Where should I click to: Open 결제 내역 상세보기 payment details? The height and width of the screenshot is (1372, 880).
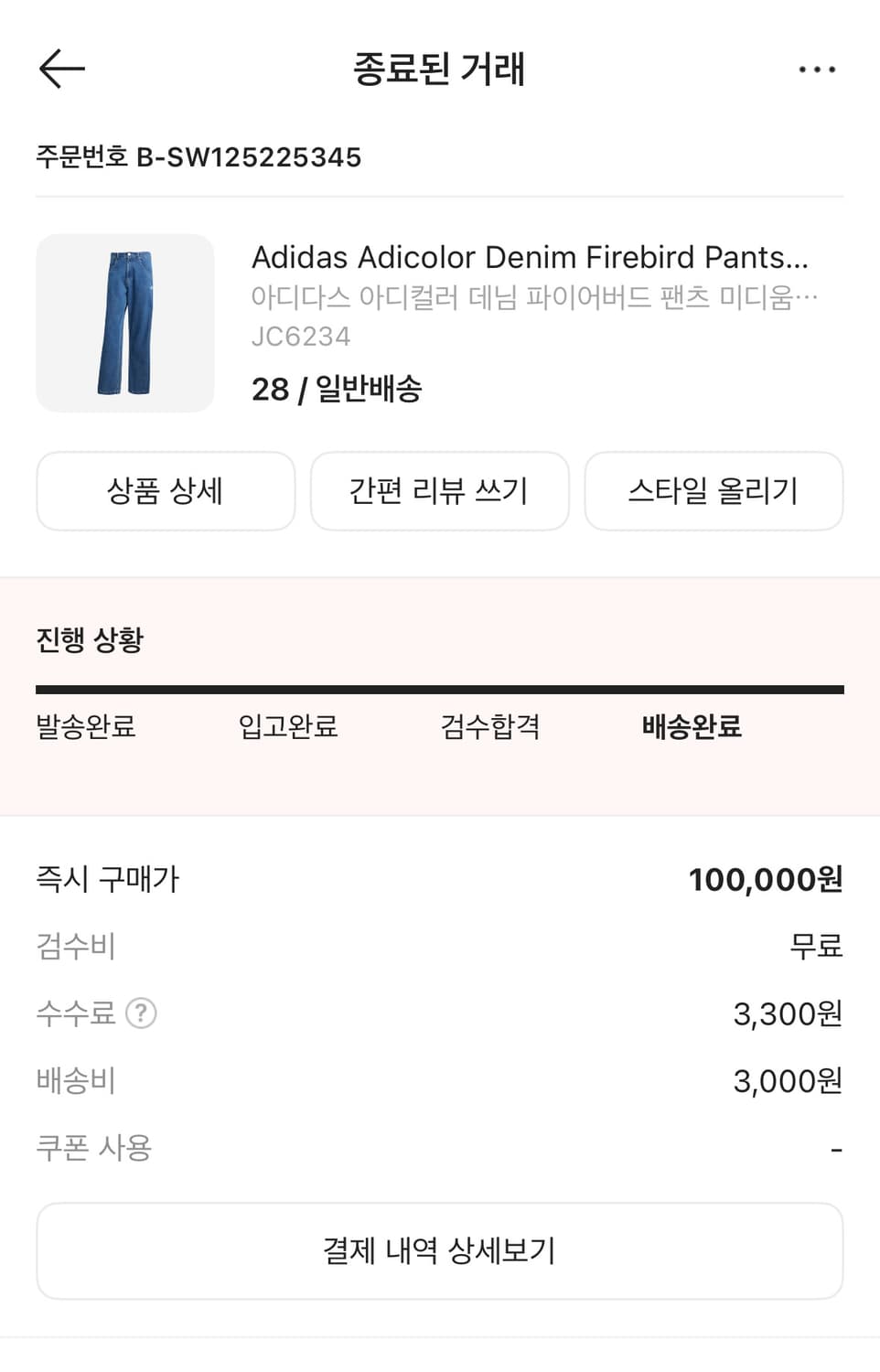440,1250
